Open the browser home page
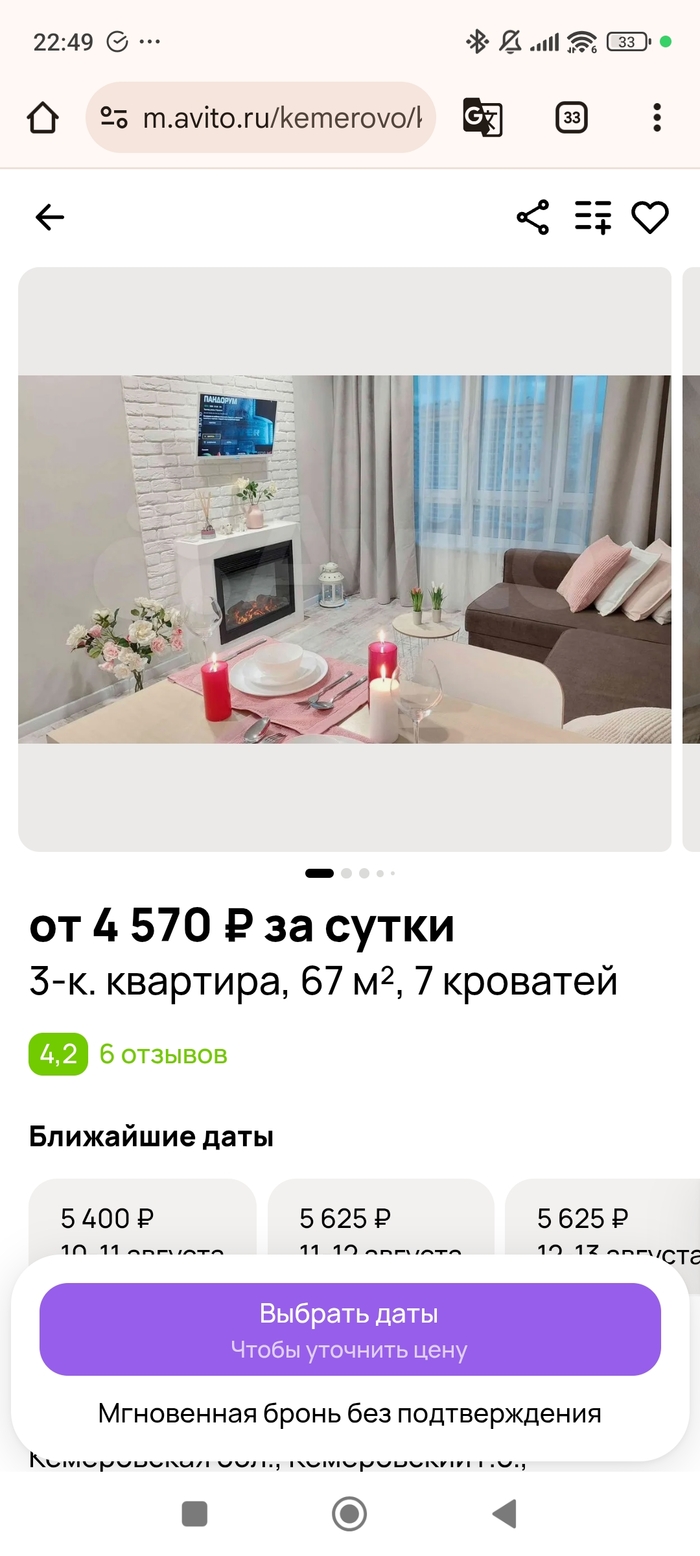Image resolution: width=700 pixels, height=1556 pixels. click(x=42, y=118)
